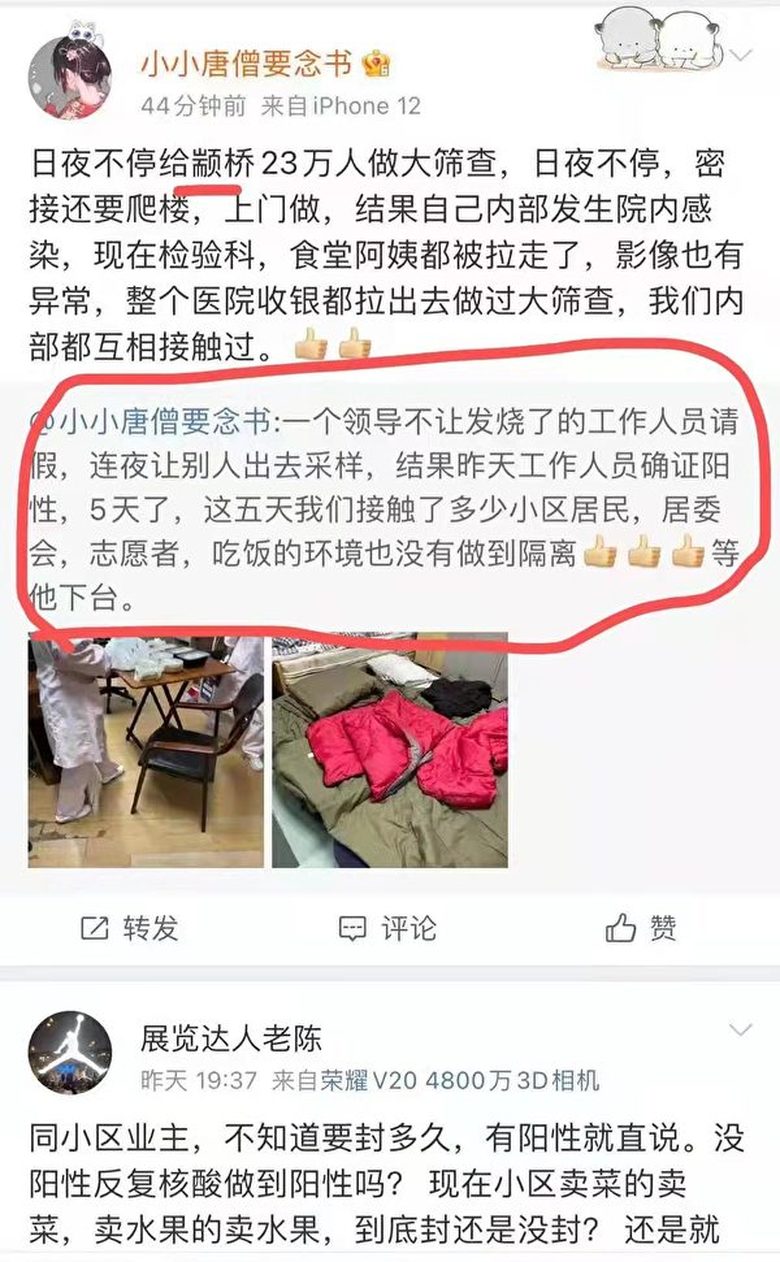
Task: Expand the options chevron on 展览达人老陈's post
Action: point(741,1029)
